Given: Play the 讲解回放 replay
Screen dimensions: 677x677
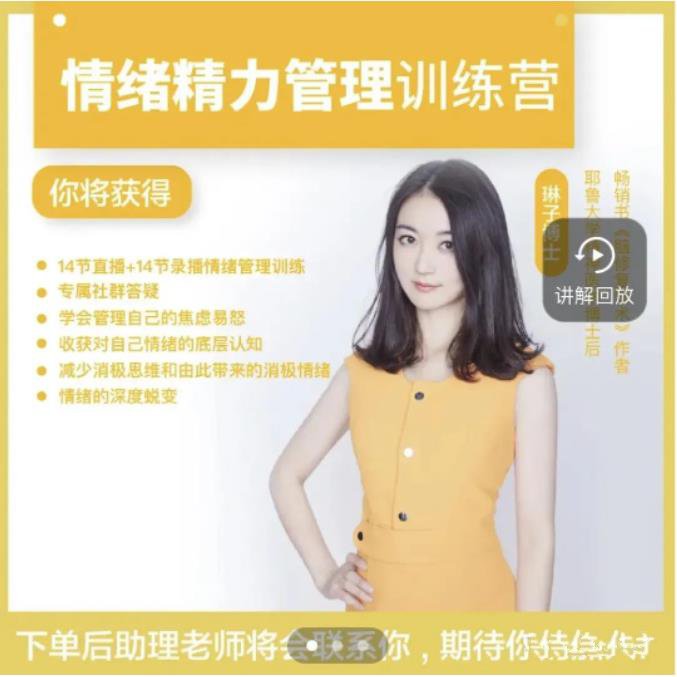Looking at the screenshot, I should 595,257.
